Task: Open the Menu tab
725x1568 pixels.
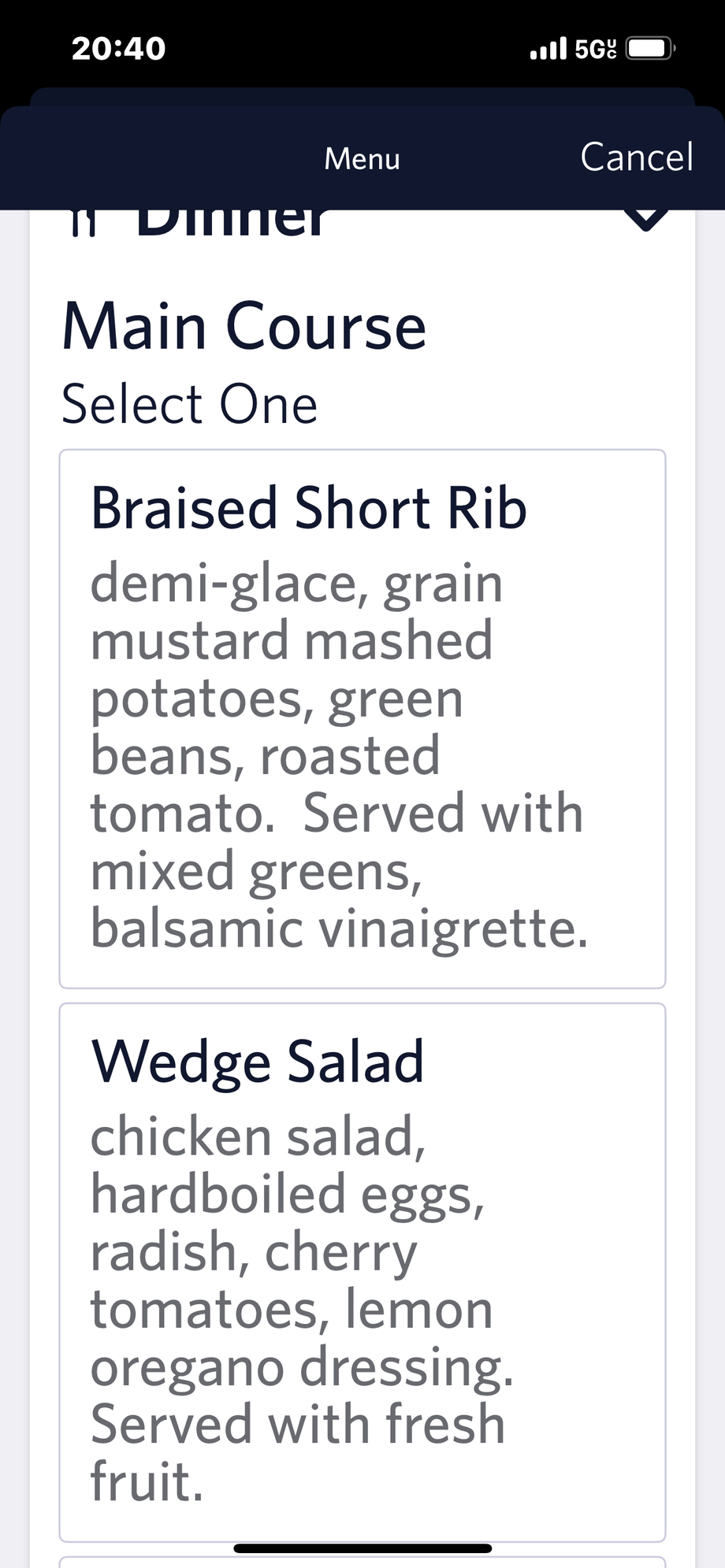Action: 361,158
